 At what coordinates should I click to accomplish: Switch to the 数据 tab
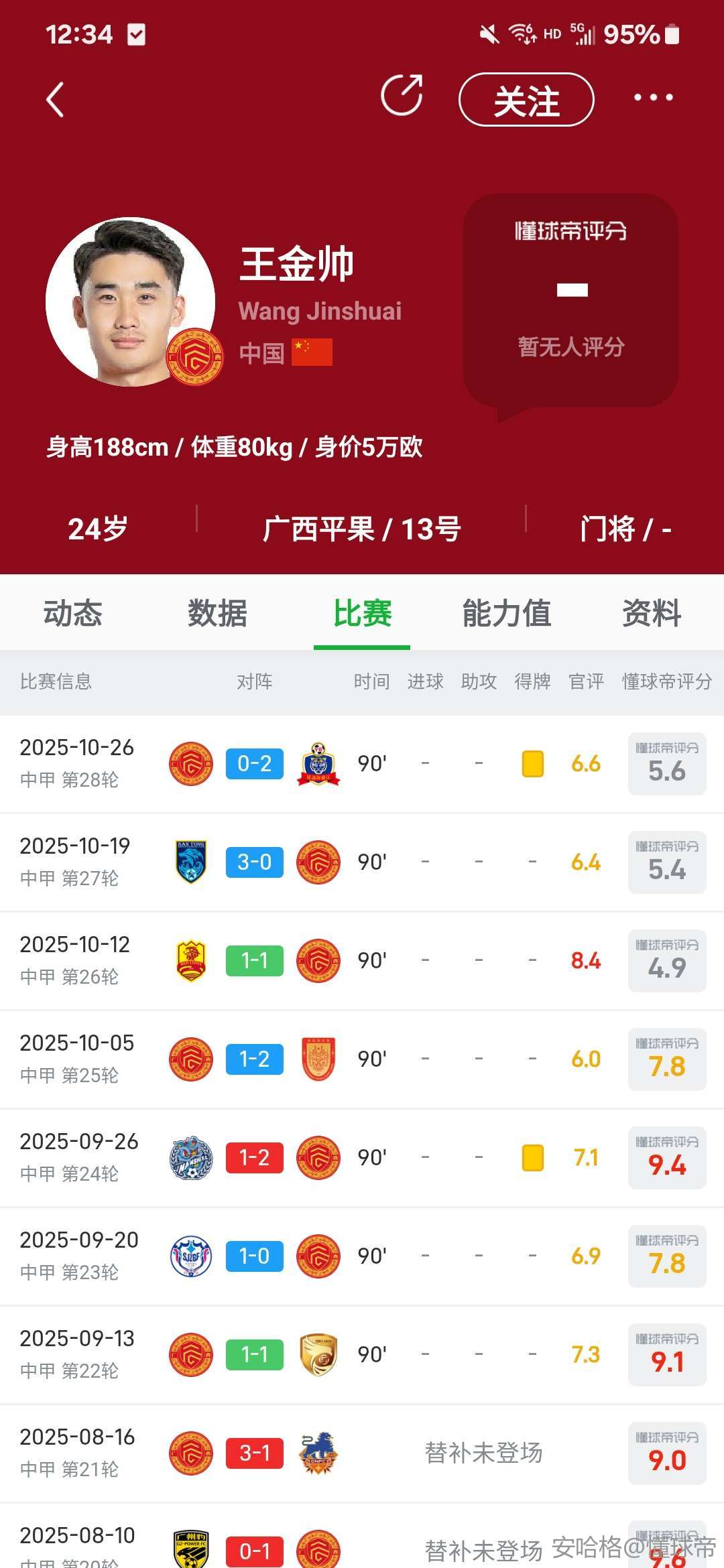(x=217, y=612)
